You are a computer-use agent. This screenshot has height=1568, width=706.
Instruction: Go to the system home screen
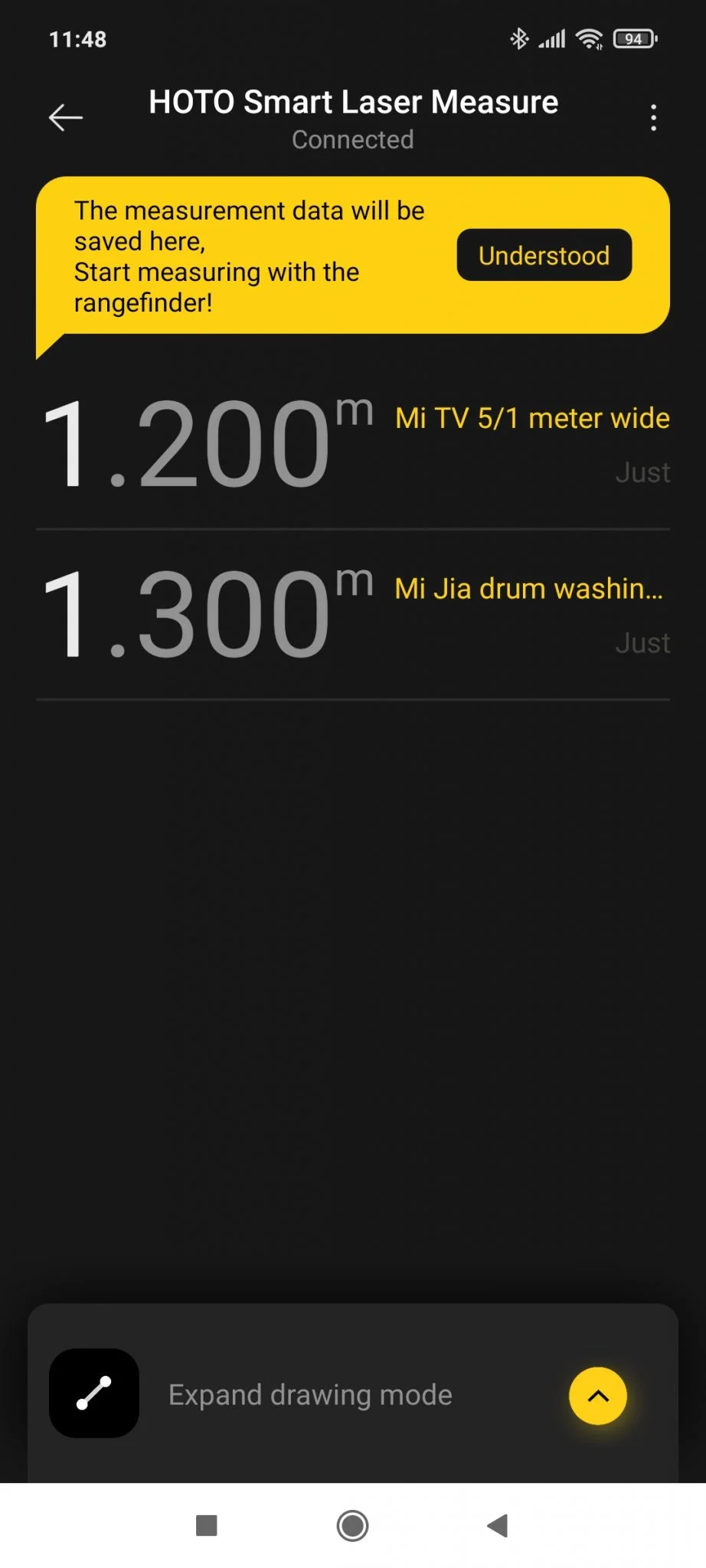coord(352,1525)
